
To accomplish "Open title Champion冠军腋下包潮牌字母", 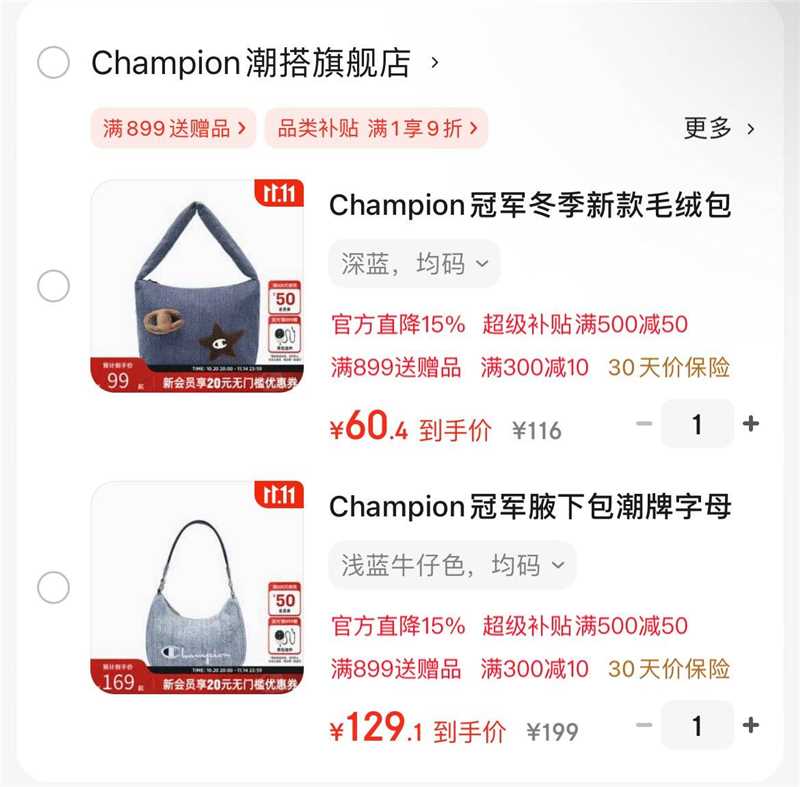I will 530,507.
